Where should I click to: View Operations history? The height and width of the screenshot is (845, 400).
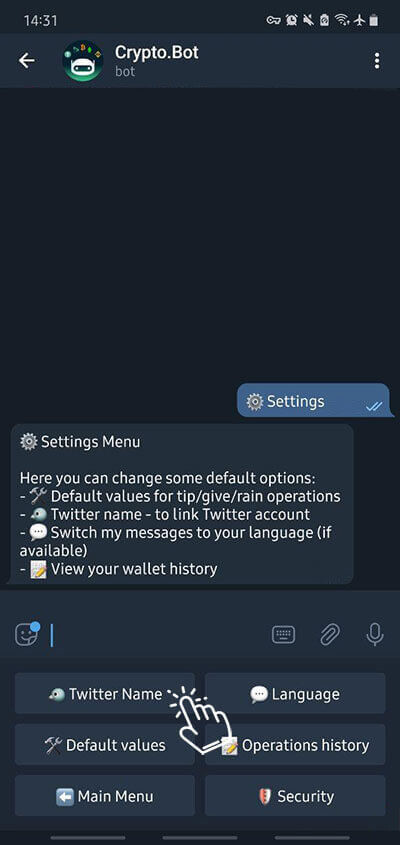(295, 745)
